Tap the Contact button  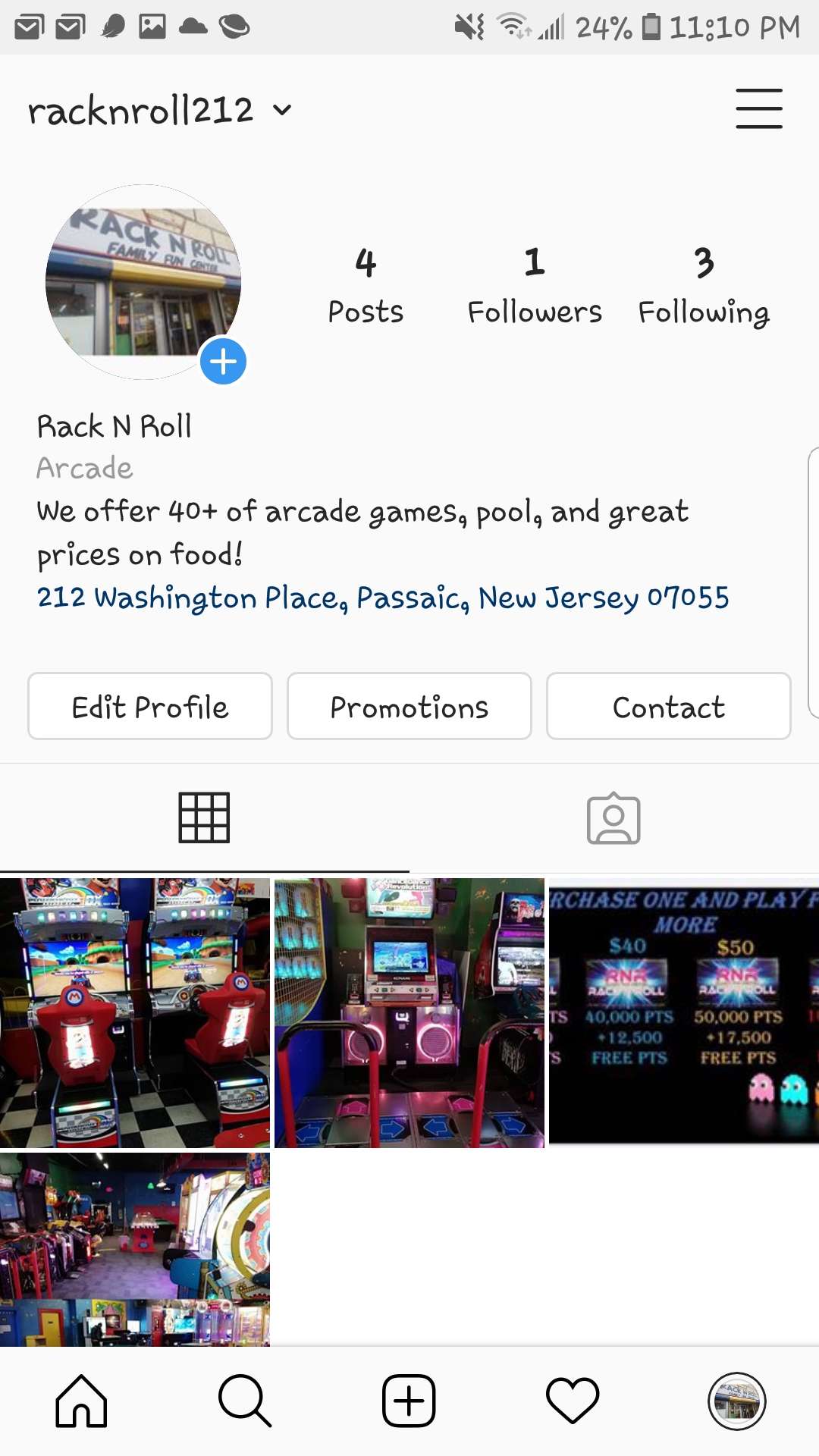[668, 707]
